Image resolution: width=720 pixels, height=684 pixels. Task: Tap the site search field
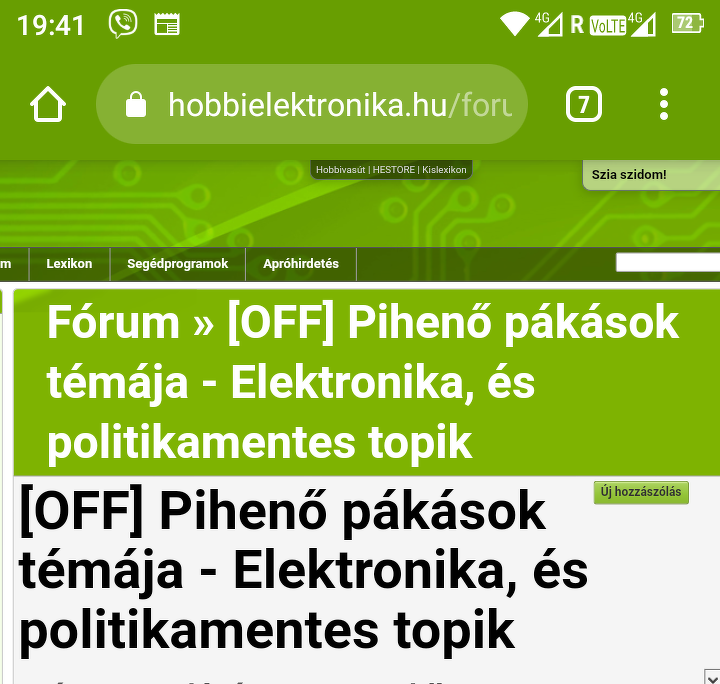[x=667, y=263]
